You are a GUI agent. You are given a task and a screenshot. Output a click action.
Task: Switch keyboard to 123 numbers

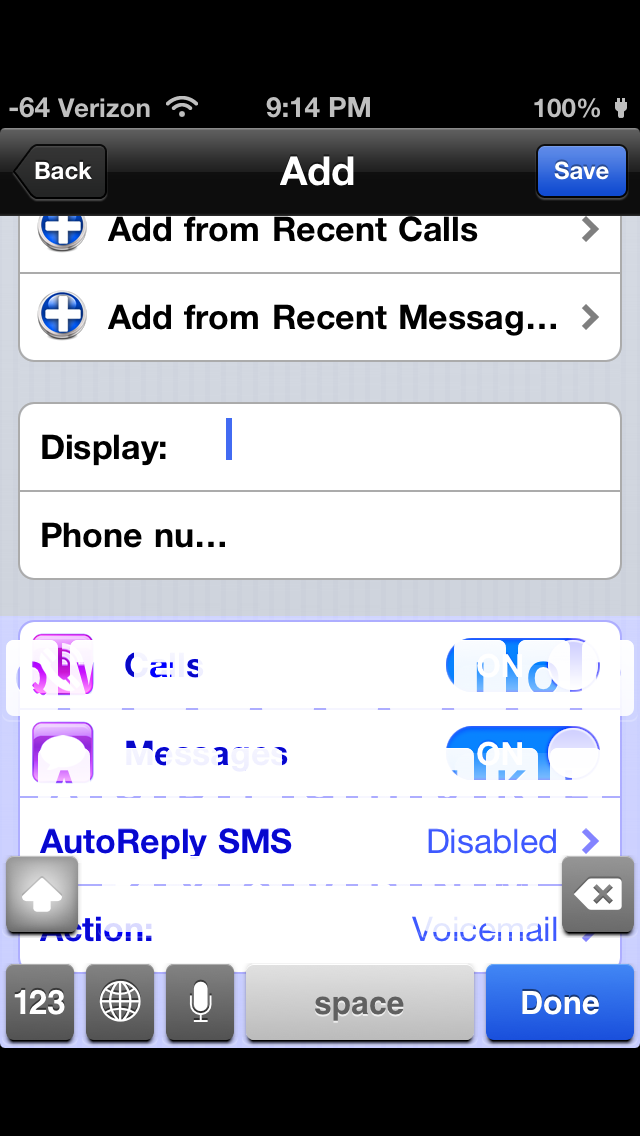pos(40,1003)
